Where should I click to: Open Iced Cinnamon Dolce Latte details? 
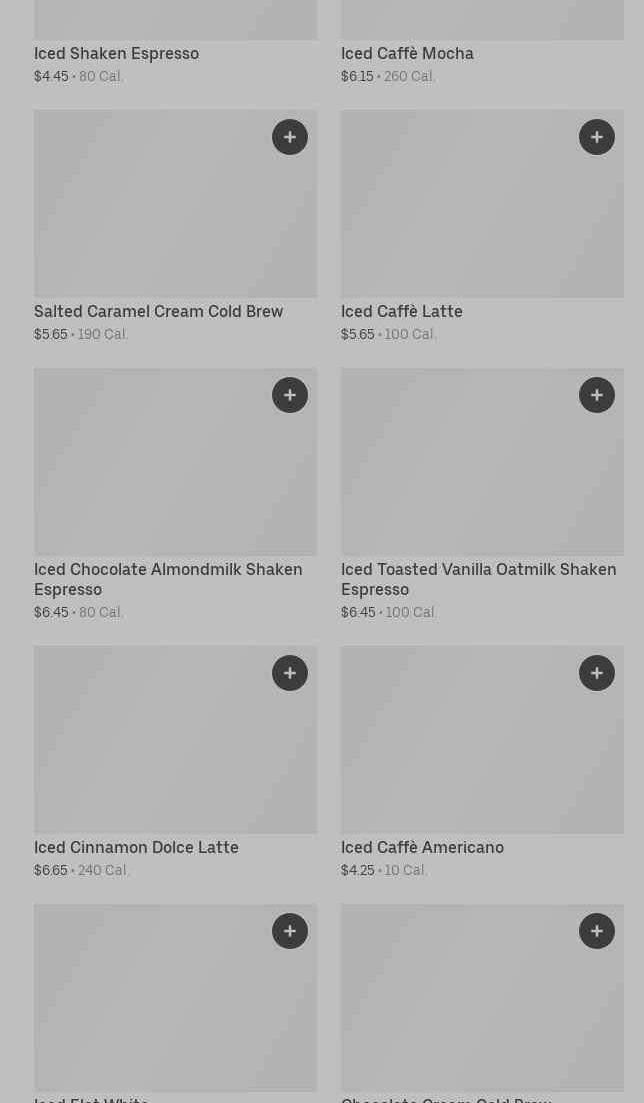[136, 848]
